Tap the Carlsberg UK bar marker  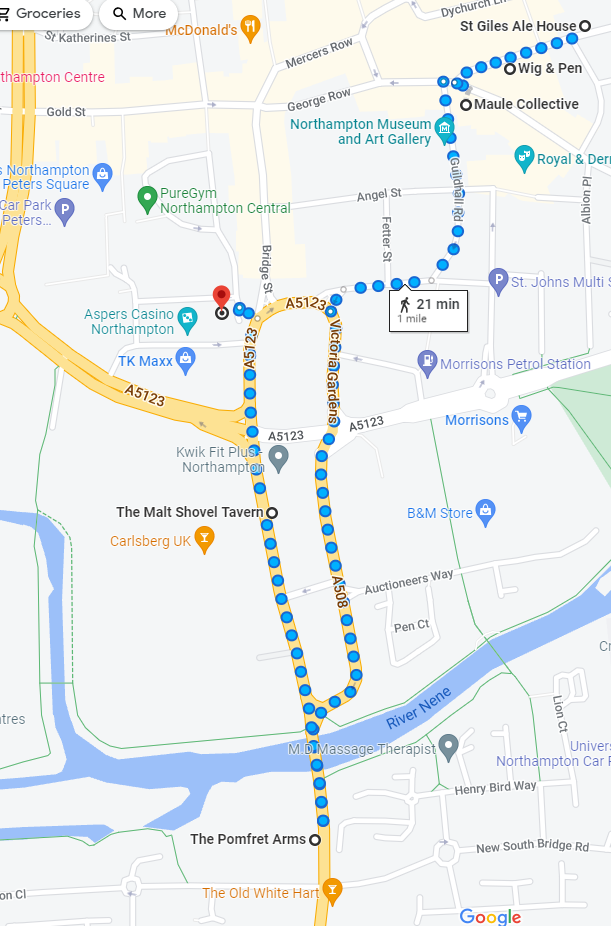[x=204, y=540]
